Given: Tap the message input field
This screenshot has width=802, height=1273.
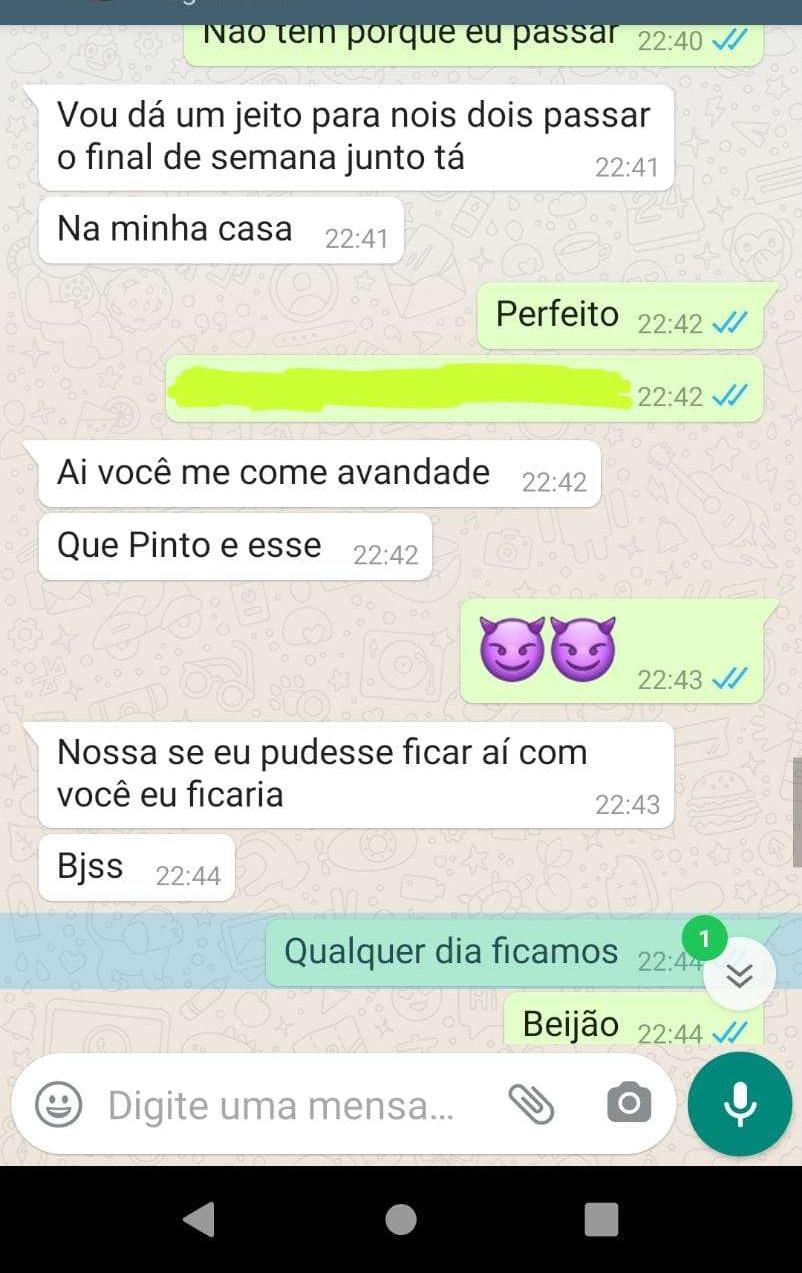Looking at the screenshot, I should coord(280,1105).
